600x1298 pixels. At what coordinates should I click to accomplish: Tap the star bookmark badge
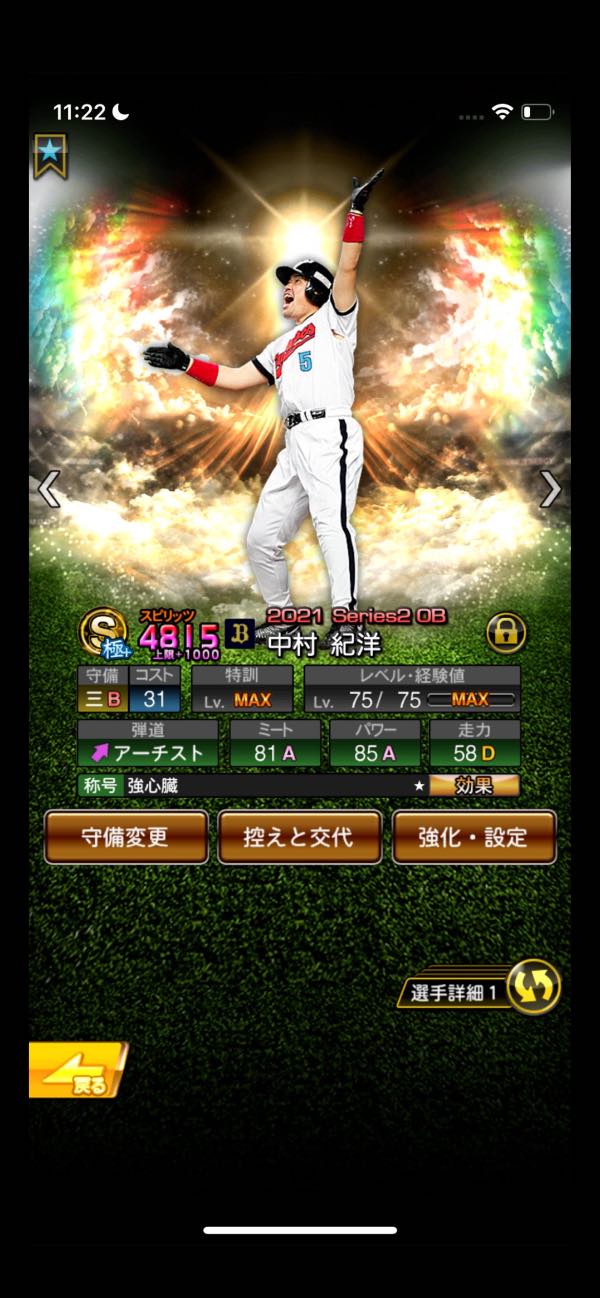point(50,155)
